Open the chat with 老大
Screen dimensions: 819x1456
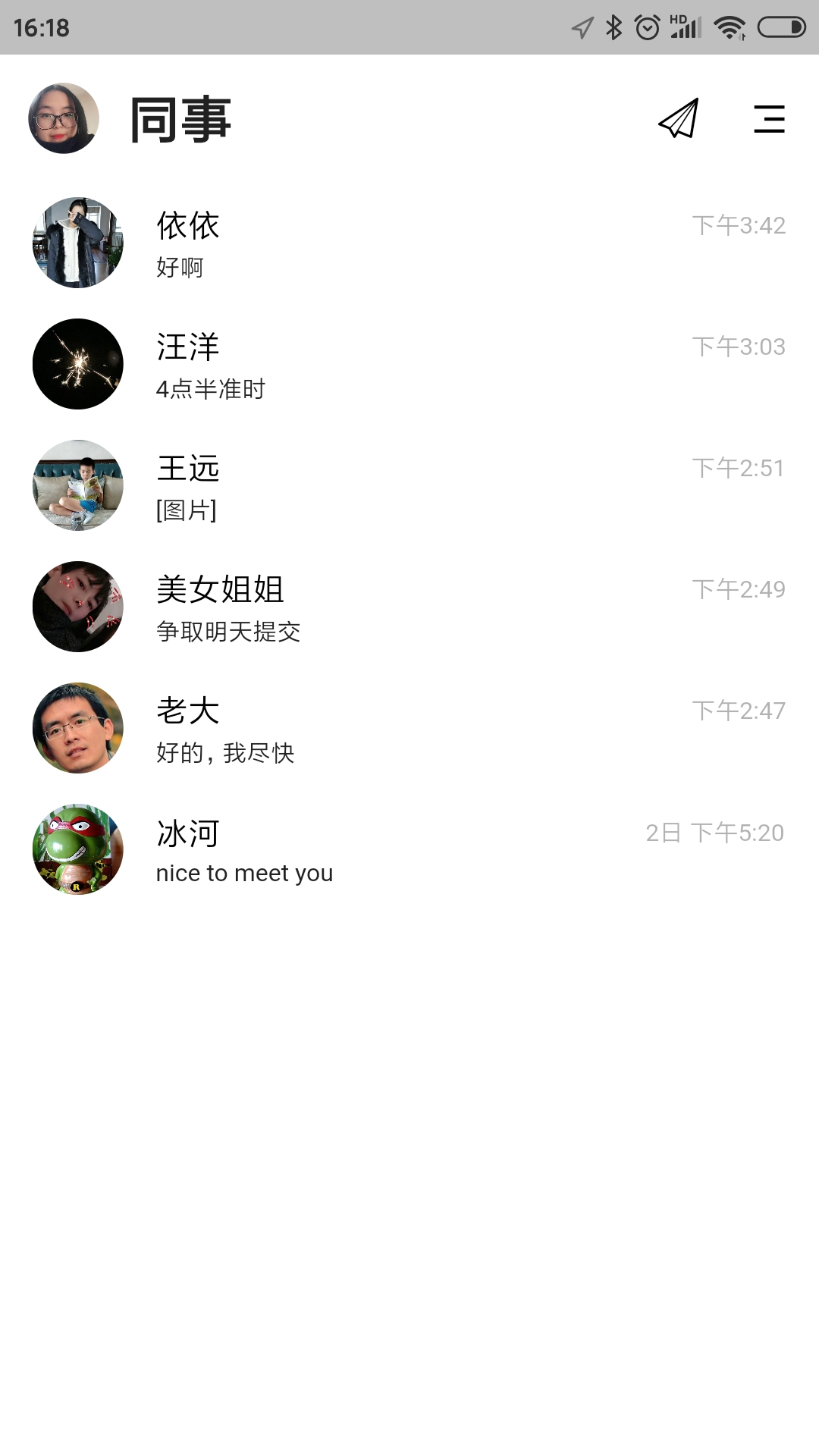[x=409, y=729]
